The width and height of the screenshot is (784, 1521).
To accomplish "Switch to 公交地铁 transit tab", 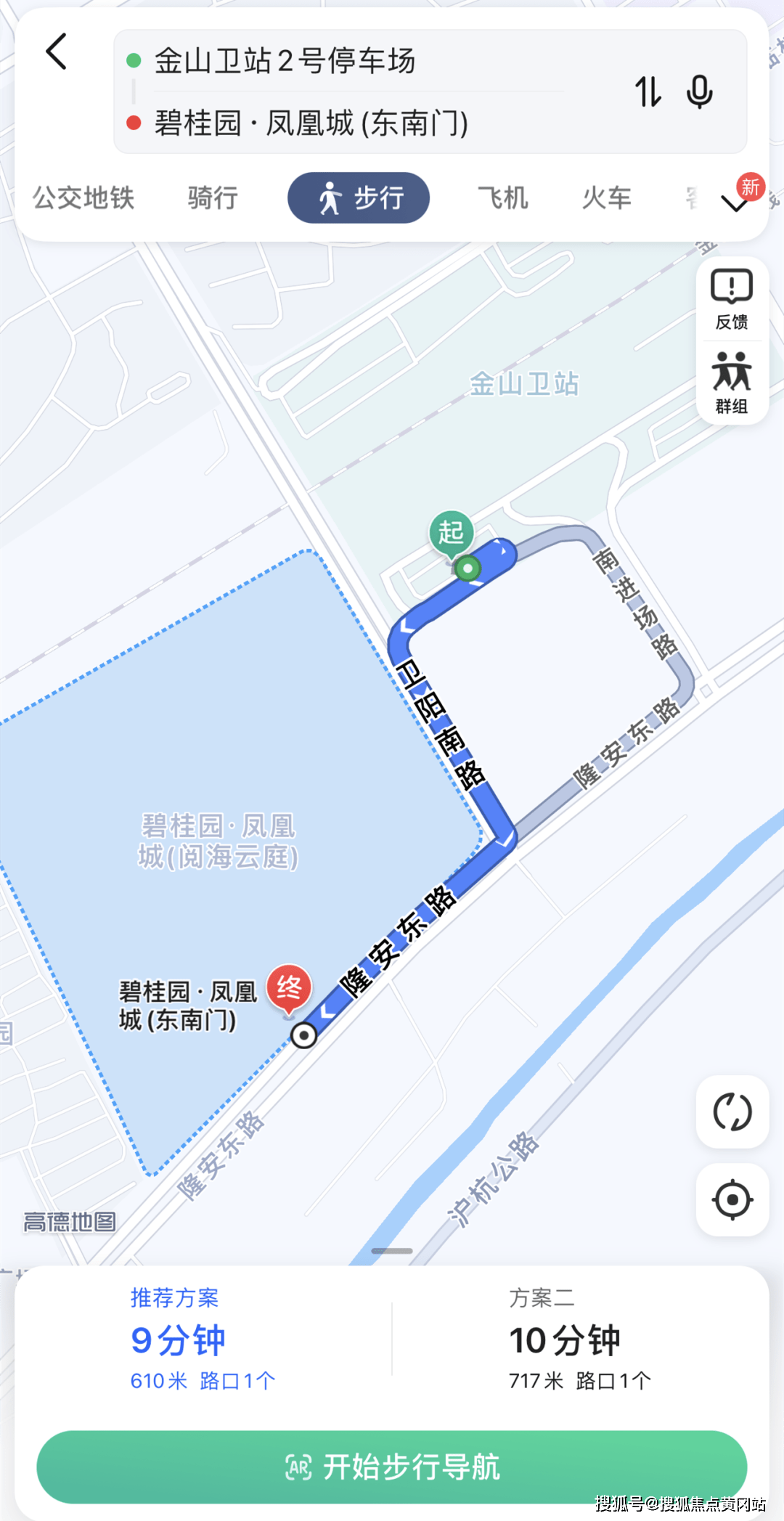I will (83, 197).
